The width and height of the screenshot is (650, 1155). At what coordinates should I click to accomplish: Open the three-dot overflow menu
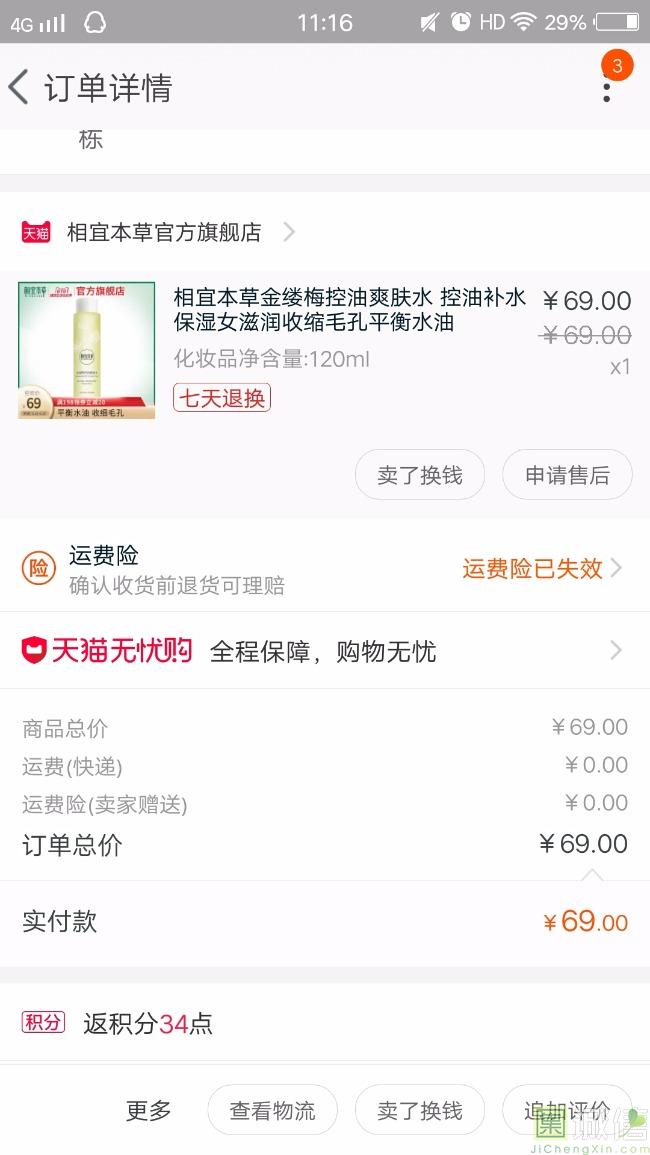click(606, 88)
